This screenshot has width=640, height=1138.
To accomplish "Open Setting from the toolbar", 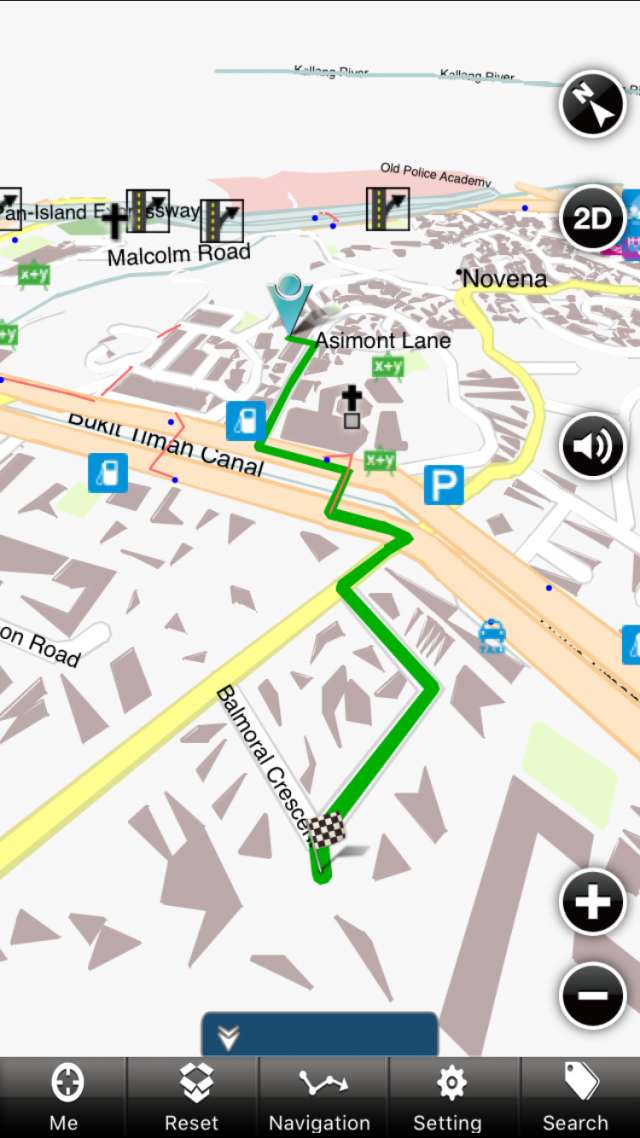I will pyautogui.click(x=449, y=1098).
